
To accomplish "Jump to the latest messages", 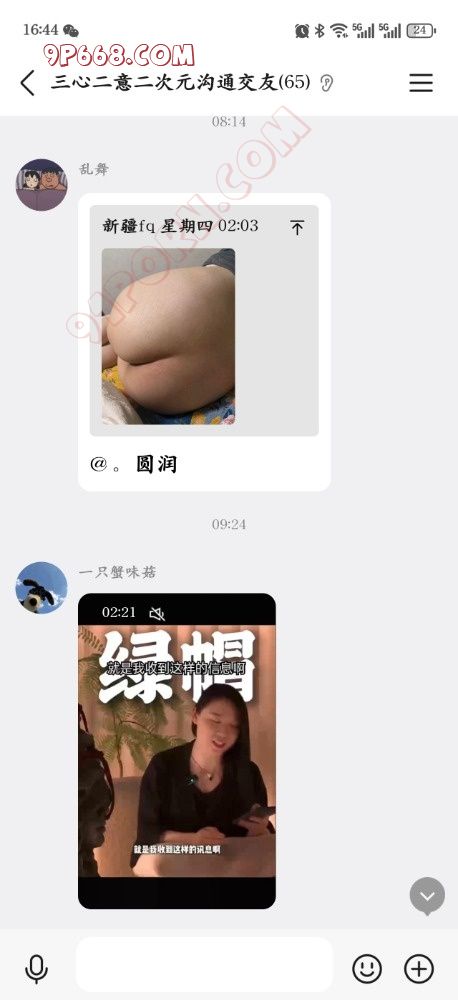I will click(427, 895).
